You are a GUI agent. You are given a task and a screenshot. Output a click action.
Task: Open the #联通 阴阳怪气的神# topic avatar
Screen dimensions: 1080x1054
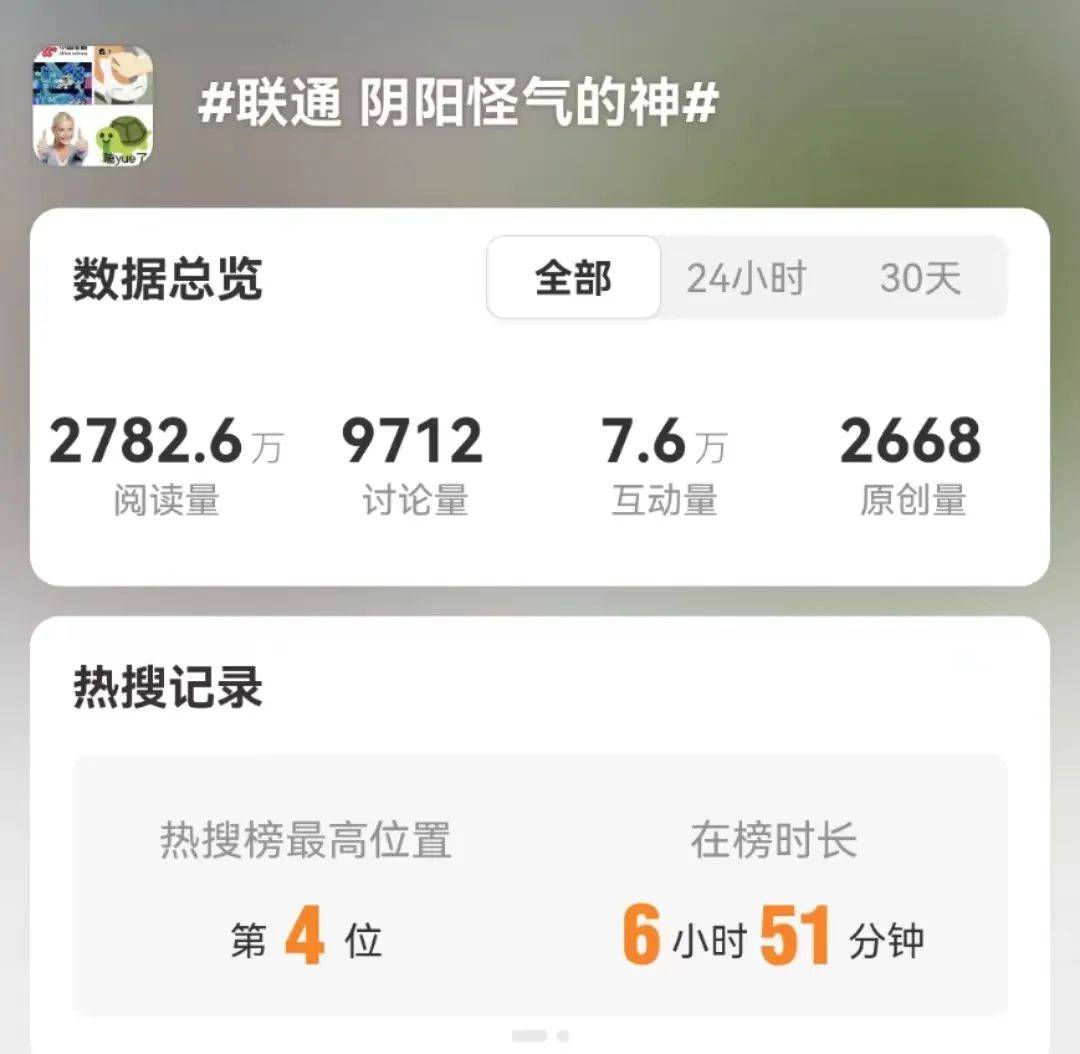93,106
